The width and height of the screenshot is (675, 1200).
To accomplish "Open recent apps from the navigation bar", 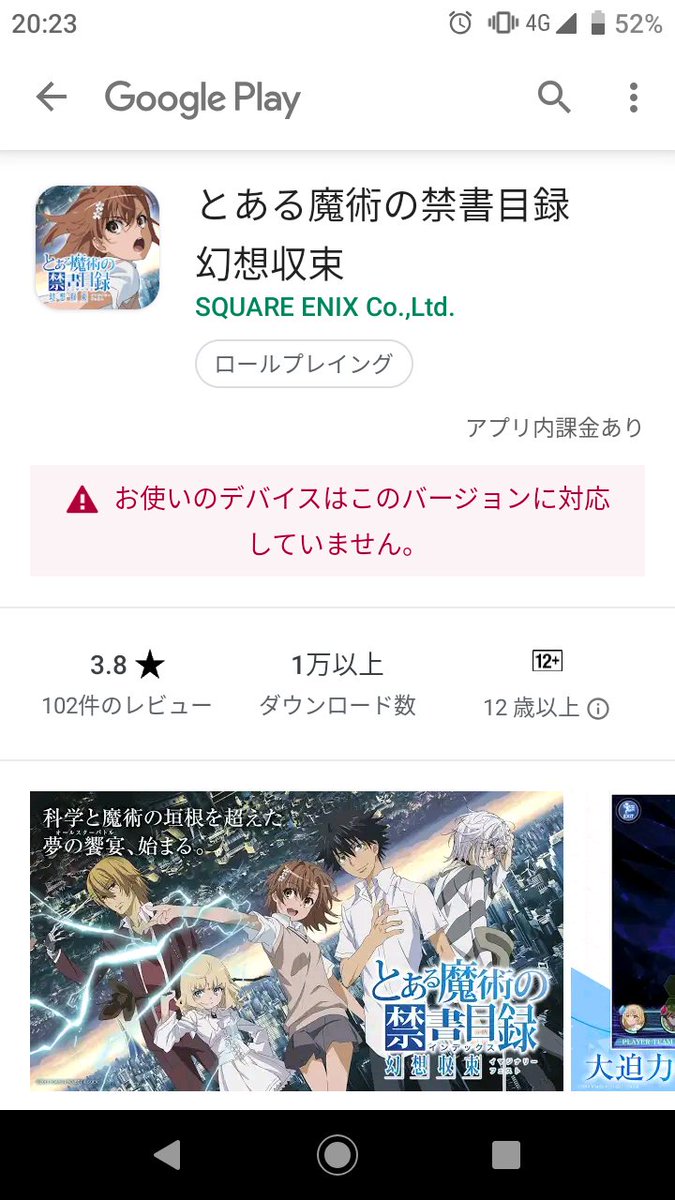I will pos(506,1154).
